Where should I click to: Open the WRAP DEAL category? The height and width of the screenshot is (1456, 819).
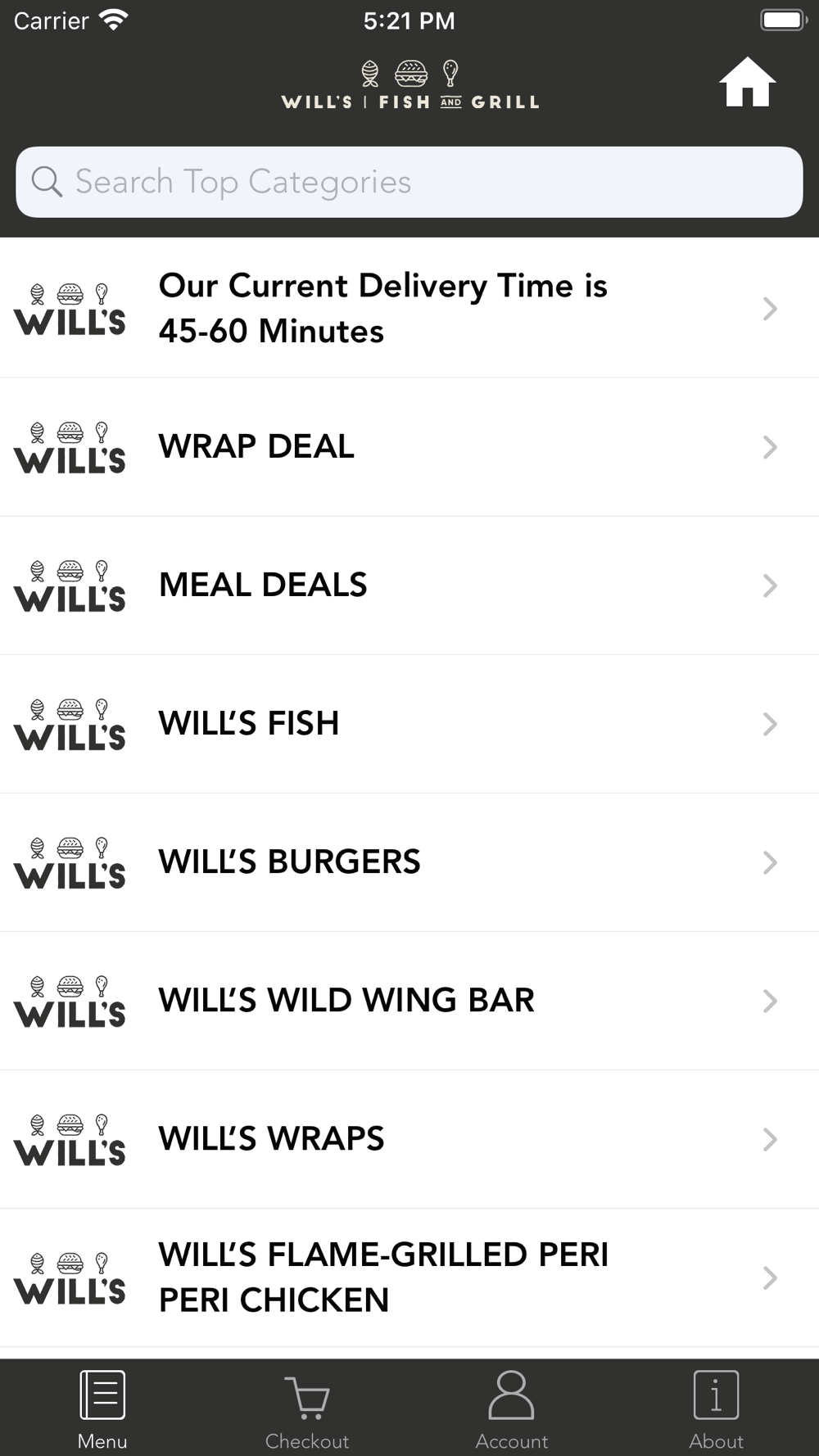[x=409, y=447]
